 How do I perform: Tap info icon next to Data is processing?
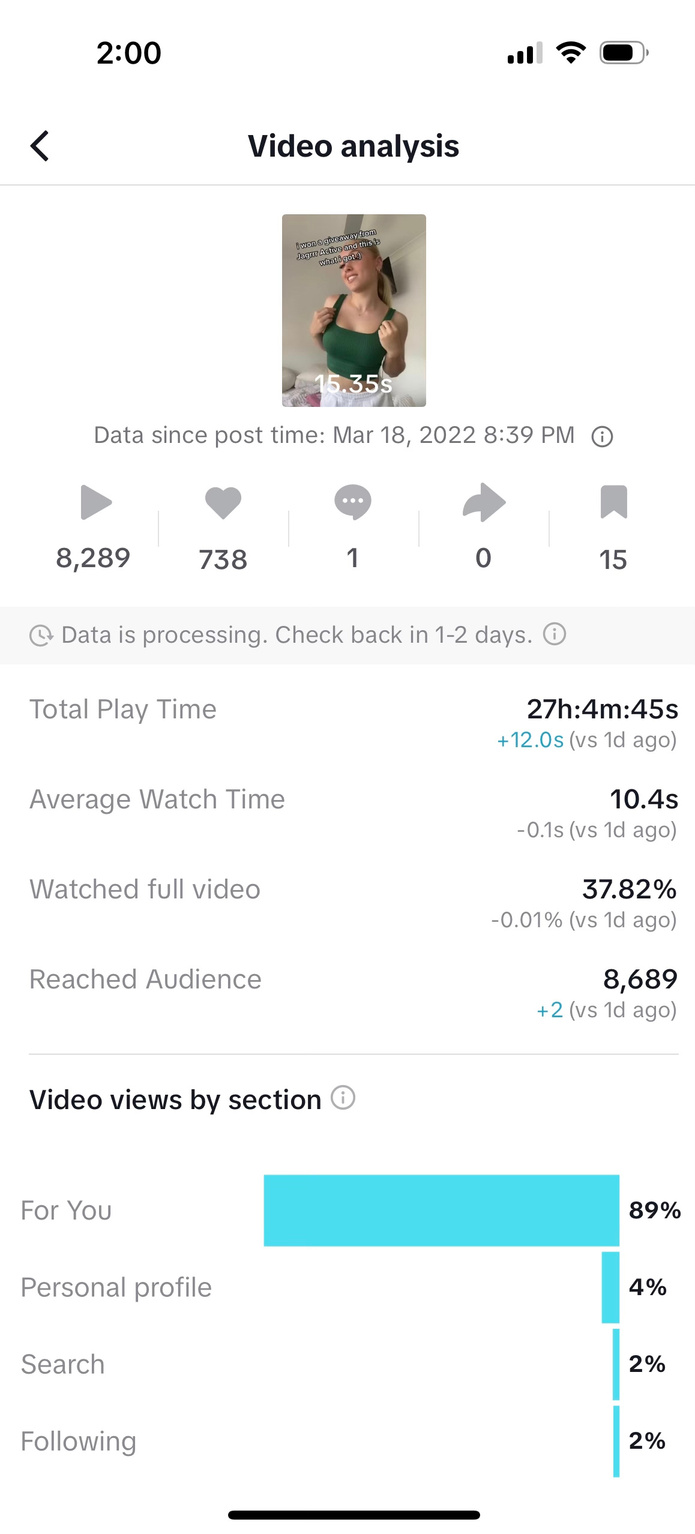[554, 634]
